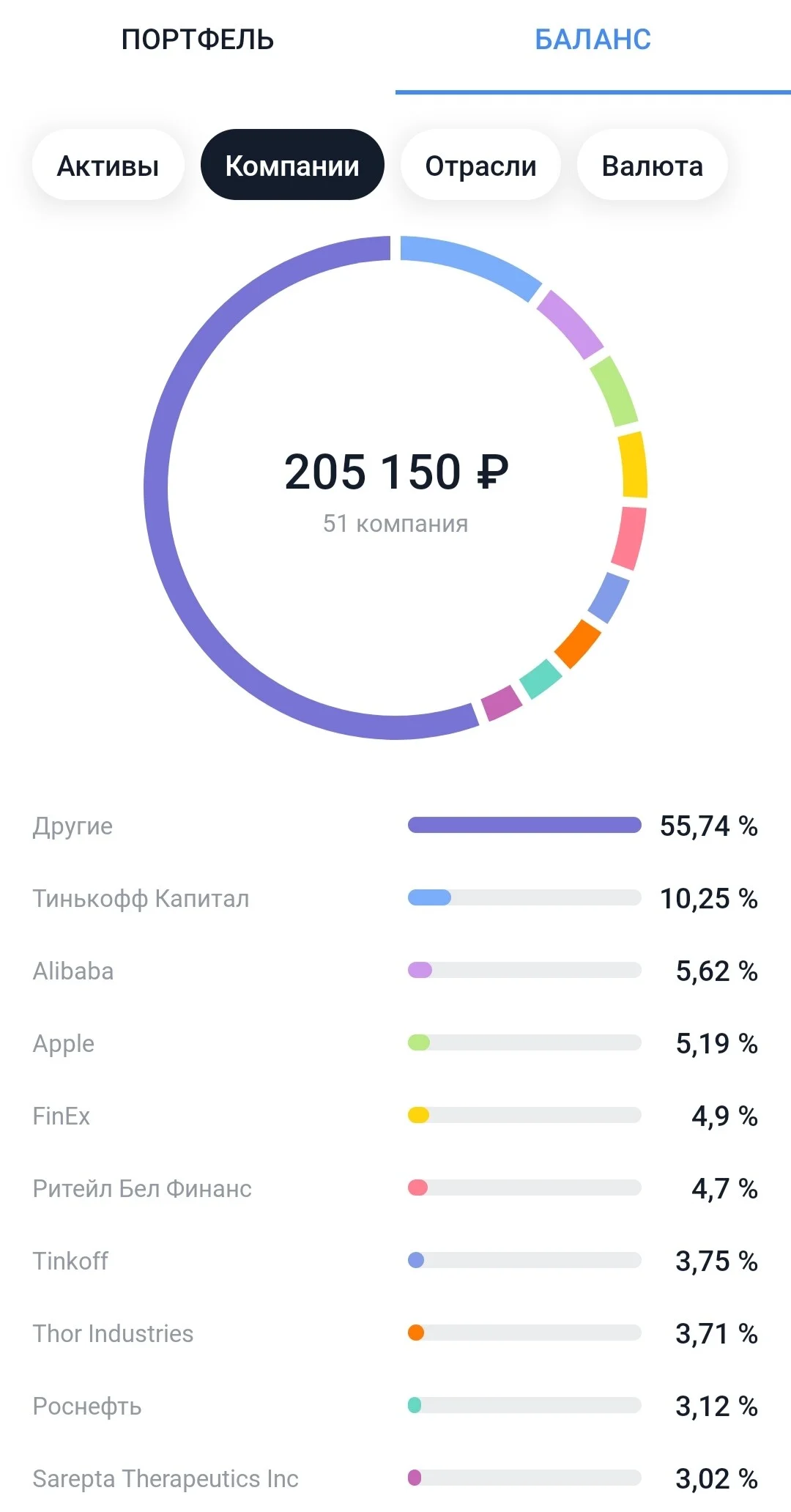The height and width of the screenshot is (1512, 791).
Task: Switch to the ПОРТФЕЛЬ tab
Action: [x=198, y=40]
